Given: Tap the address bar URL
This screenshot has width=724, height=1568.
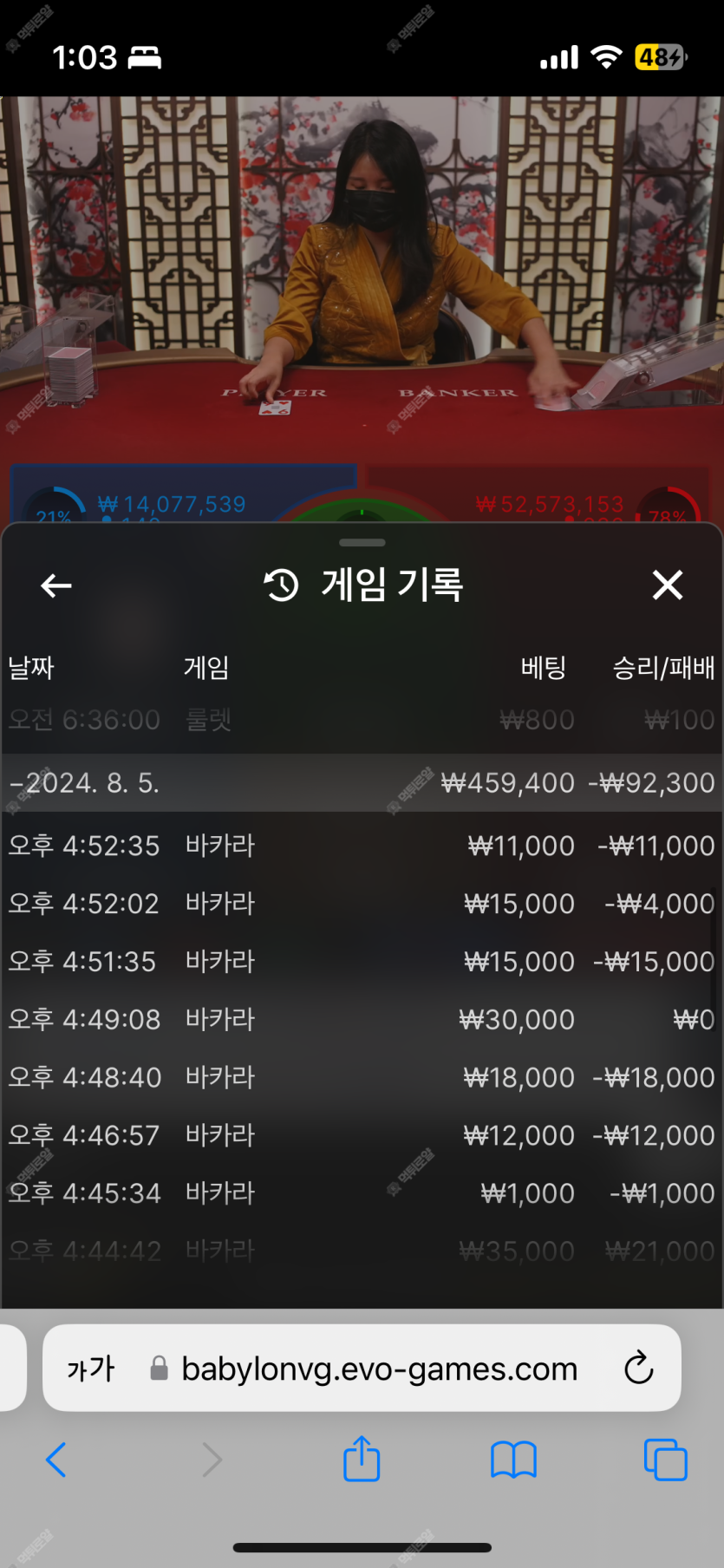Looking at the screenshot, I should tap(379, 1369).
